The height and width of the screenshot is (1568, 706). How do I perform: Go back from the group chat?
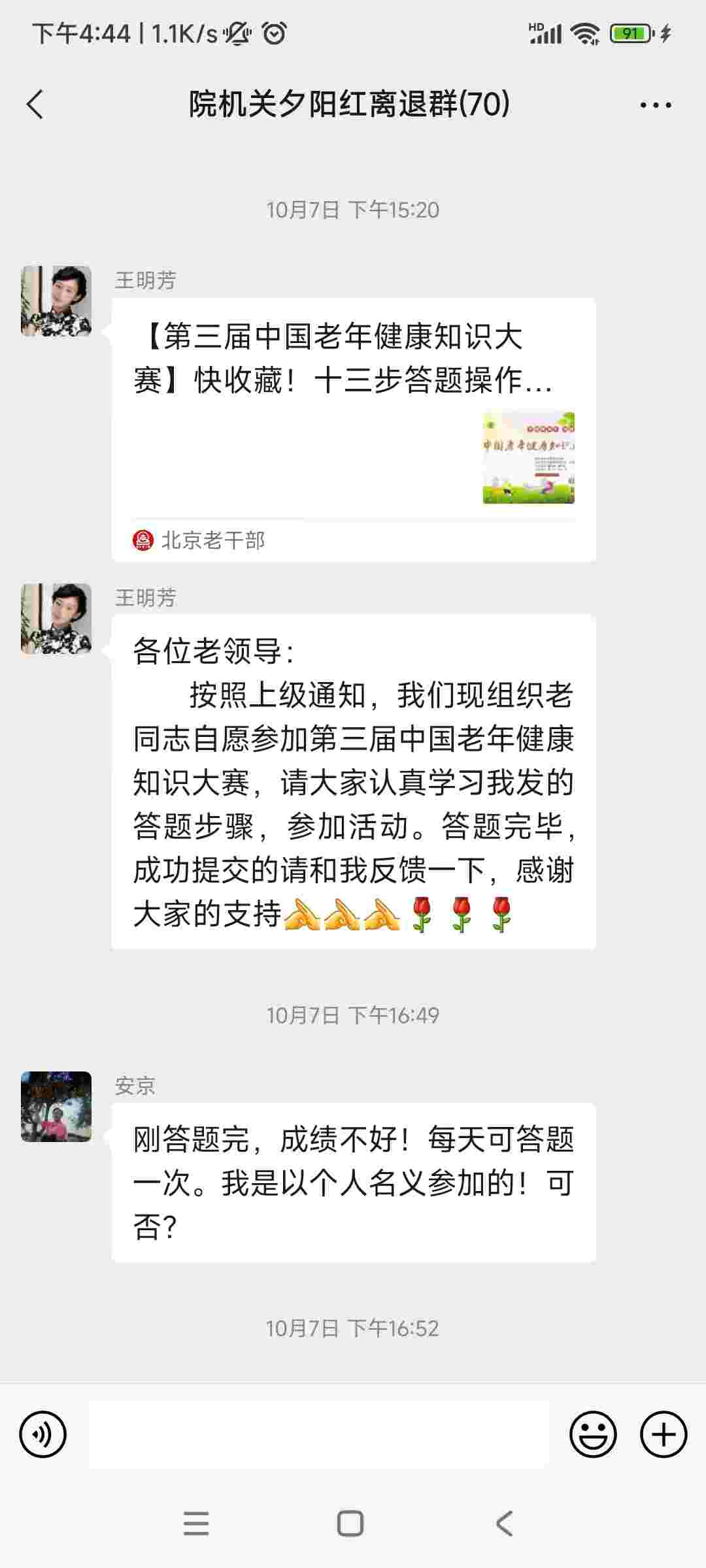(35, 105)
